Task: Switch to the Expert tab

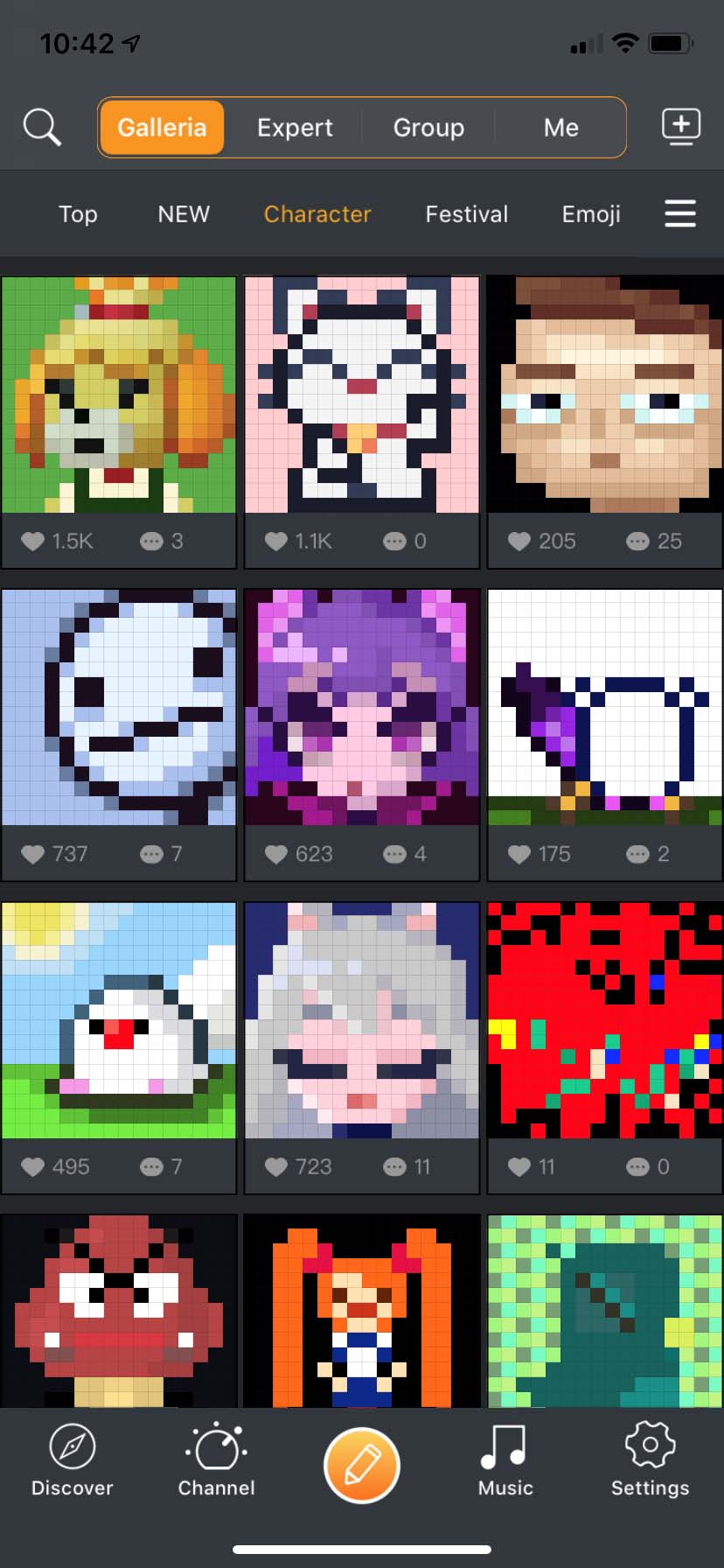Action: (x=295, y=128)
